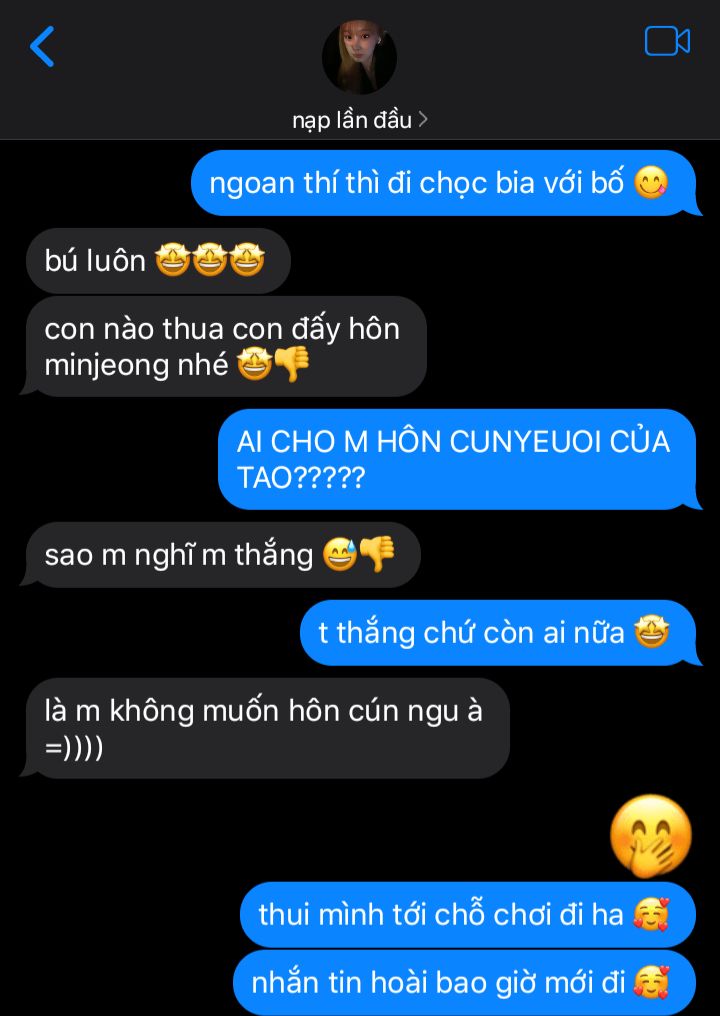This screenshot has width=720, height=1016.
Task: Go back to the messages list
Action: [42, 47]
